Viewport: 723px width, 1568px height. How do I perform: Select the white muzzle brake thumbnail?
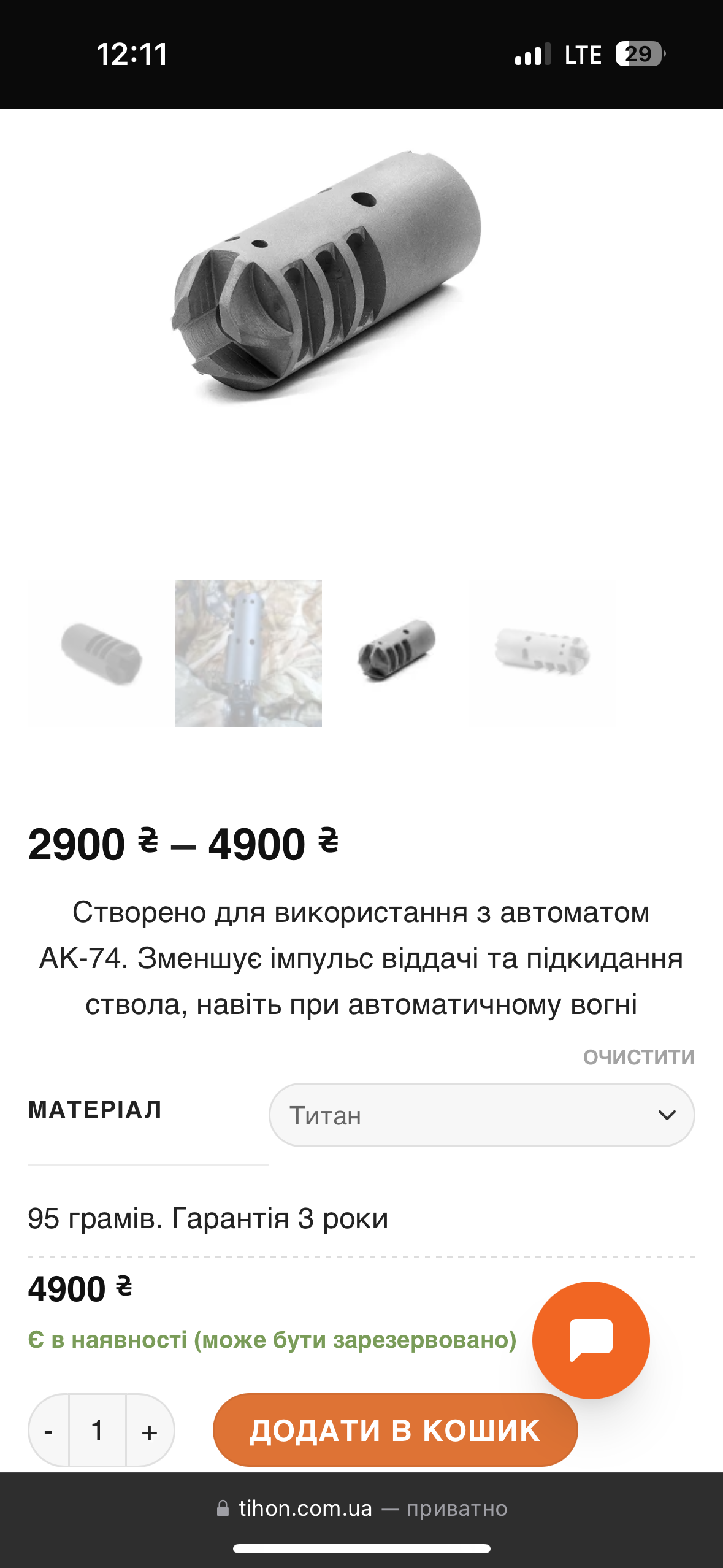[x=543, y=653]
